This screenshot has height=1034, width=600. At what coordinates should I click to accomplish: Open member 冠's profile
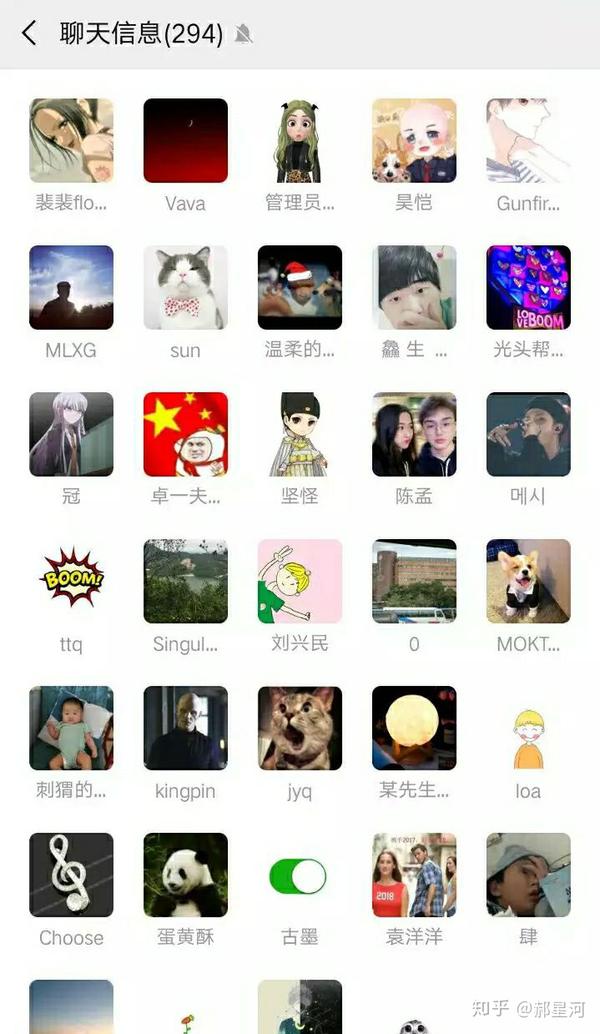71,435
